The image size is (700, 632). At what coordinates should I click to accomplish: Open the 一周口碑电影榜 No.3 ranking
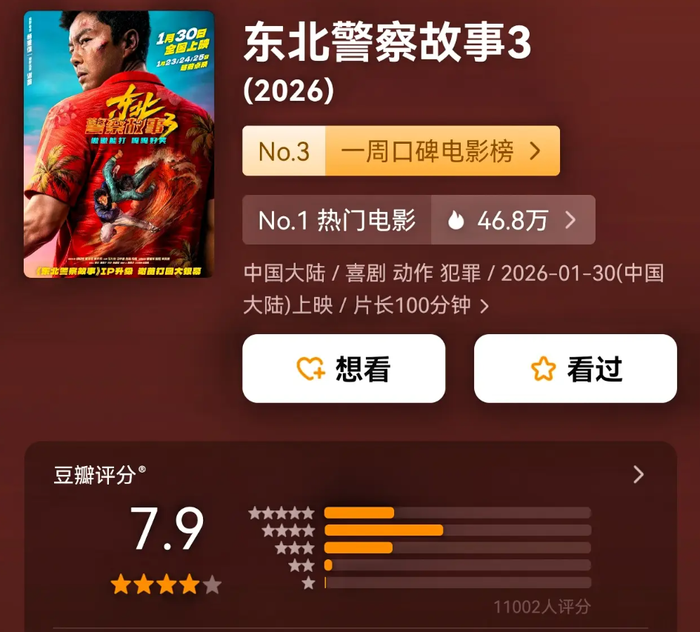tap(400, 151)
